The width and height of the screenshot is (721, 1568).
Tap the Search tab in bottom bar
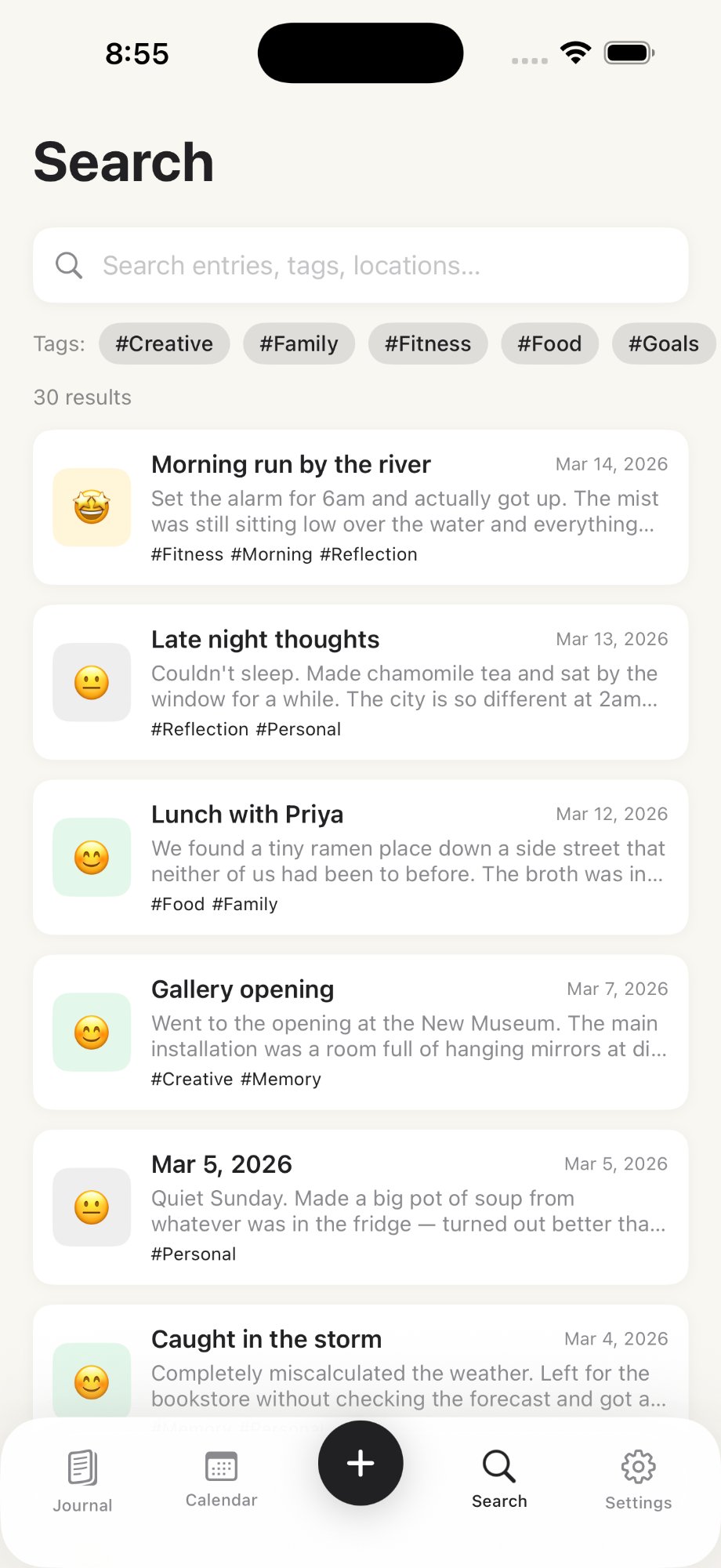pyautogui.click(x=499, y=1479)
